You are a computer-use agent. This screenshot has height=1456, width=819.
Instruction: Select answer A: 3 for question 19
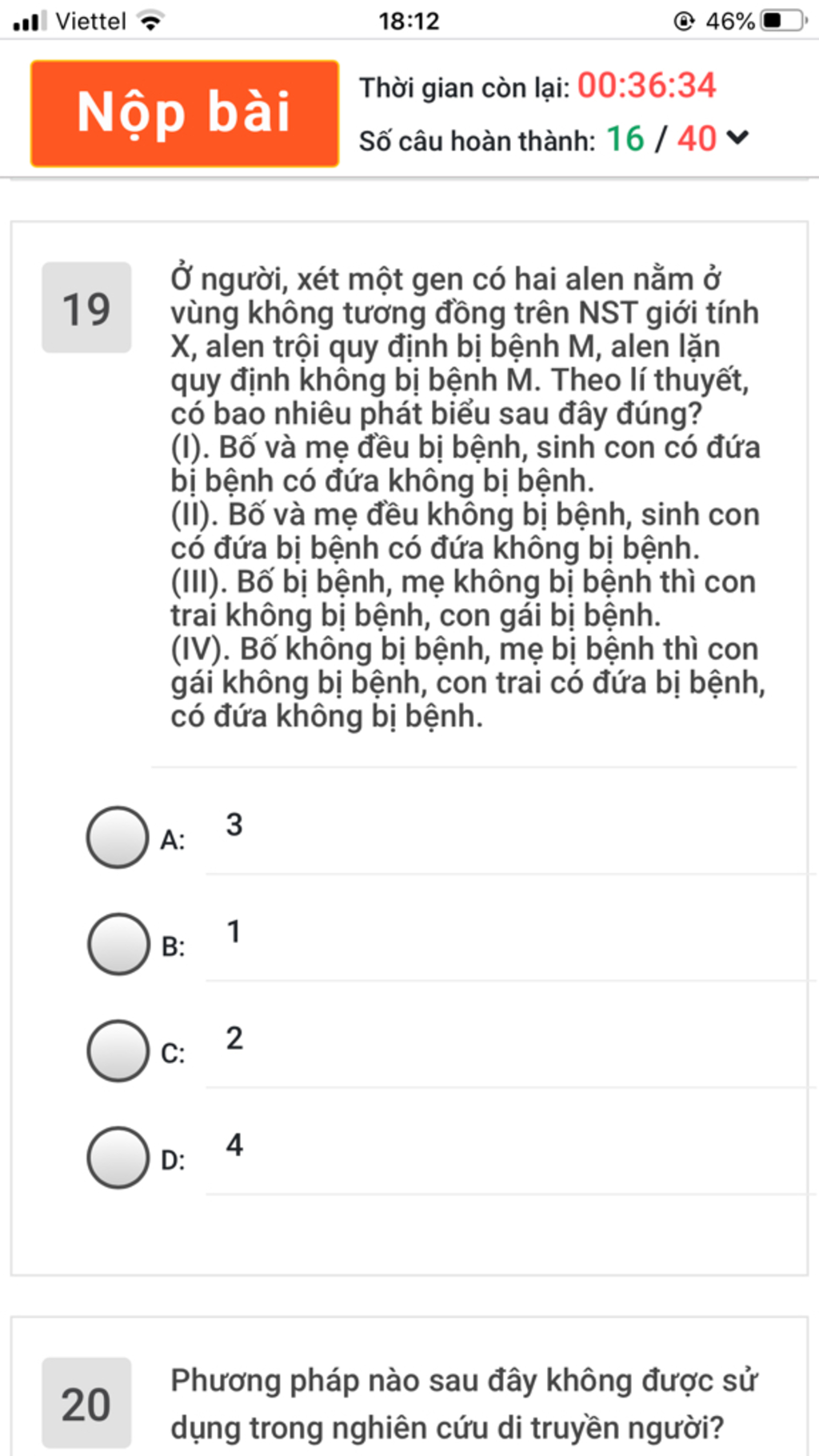tap(118, 837)
